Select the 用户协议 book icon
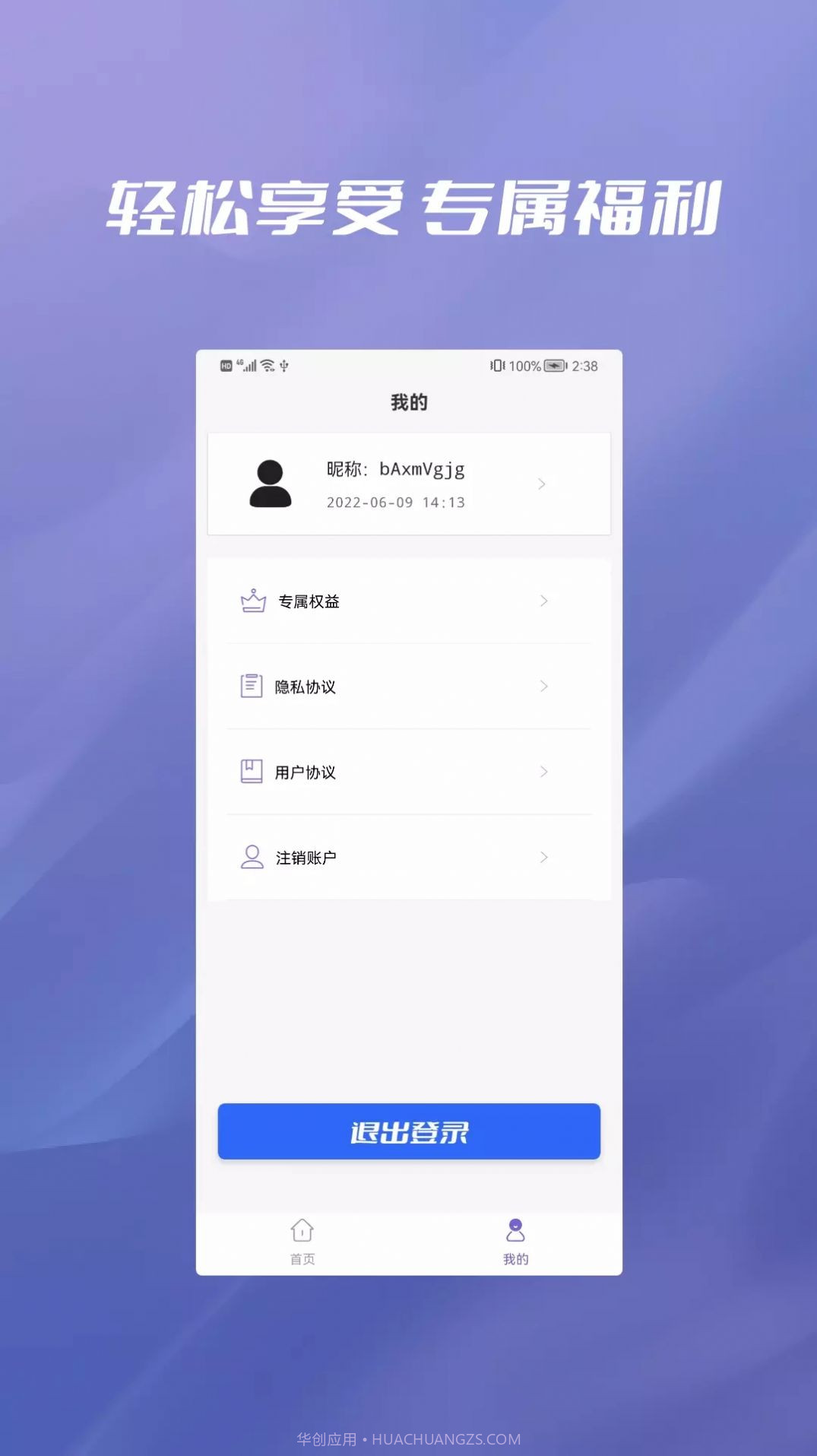817x1456 pixels. (x=252, y=772)
